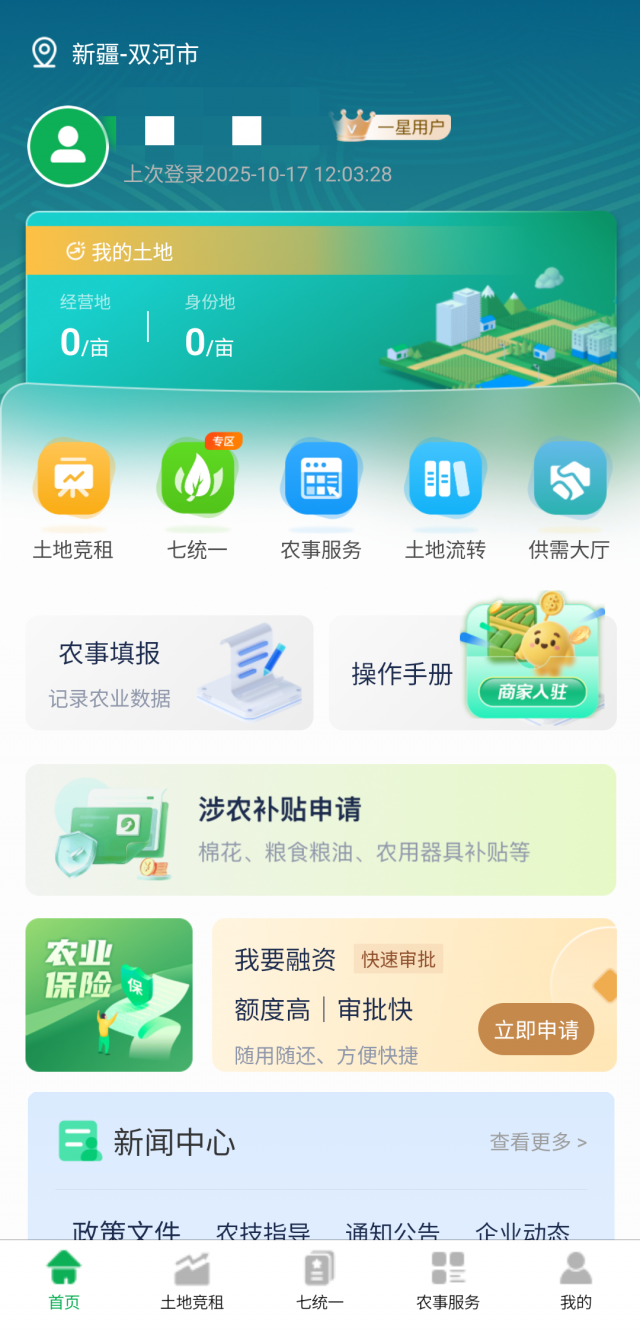Open the 七统一 shortcut with 专区 badge

(197, 480)
